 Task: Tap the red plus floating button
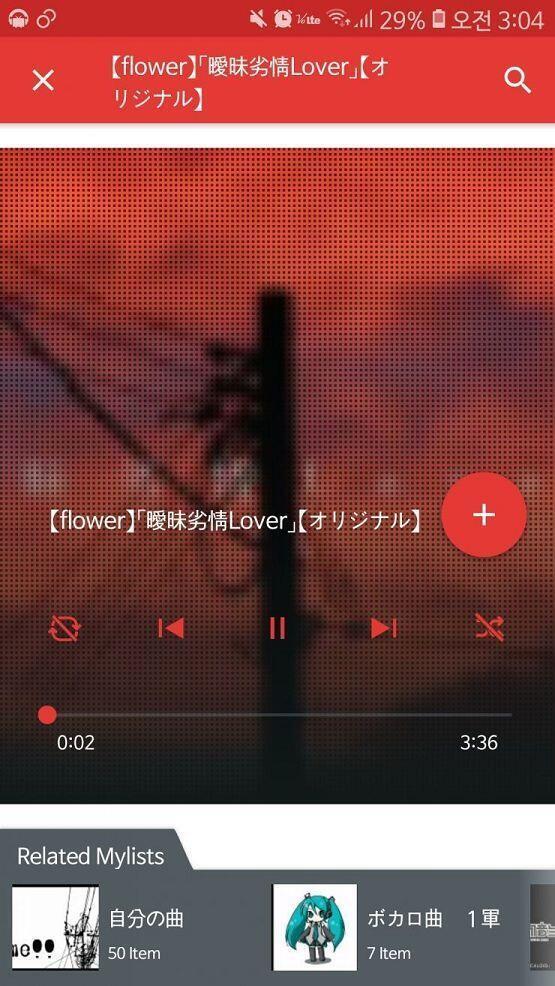tap(483, 514)
